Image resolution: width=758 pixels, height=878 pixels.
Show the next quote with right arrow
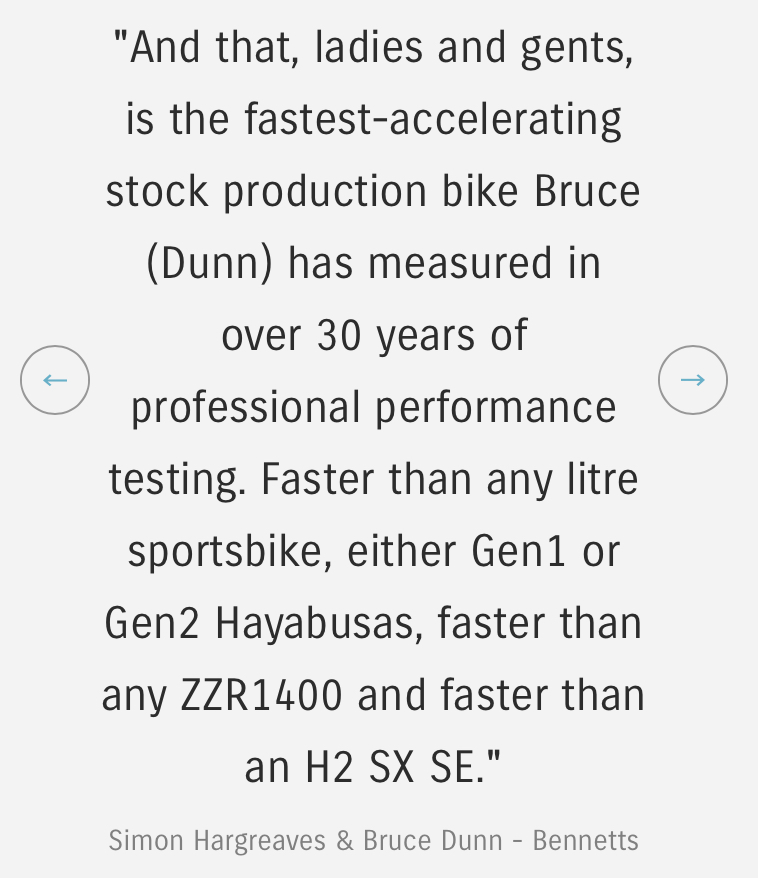(692, 380)
